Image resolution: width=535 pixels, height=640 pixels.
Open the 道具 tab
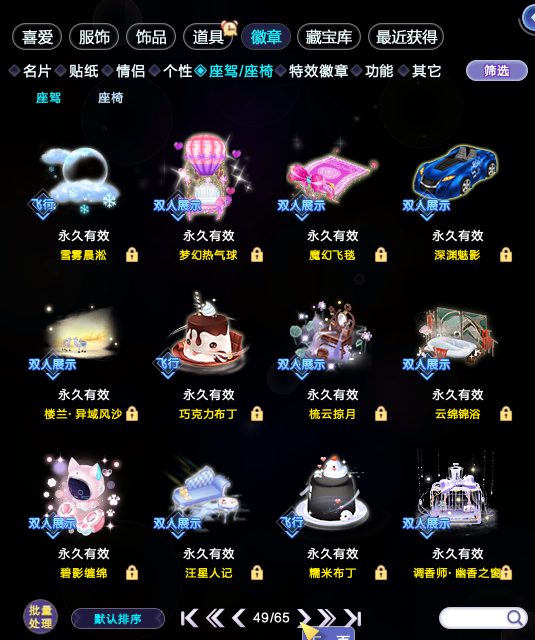[208, 37]
